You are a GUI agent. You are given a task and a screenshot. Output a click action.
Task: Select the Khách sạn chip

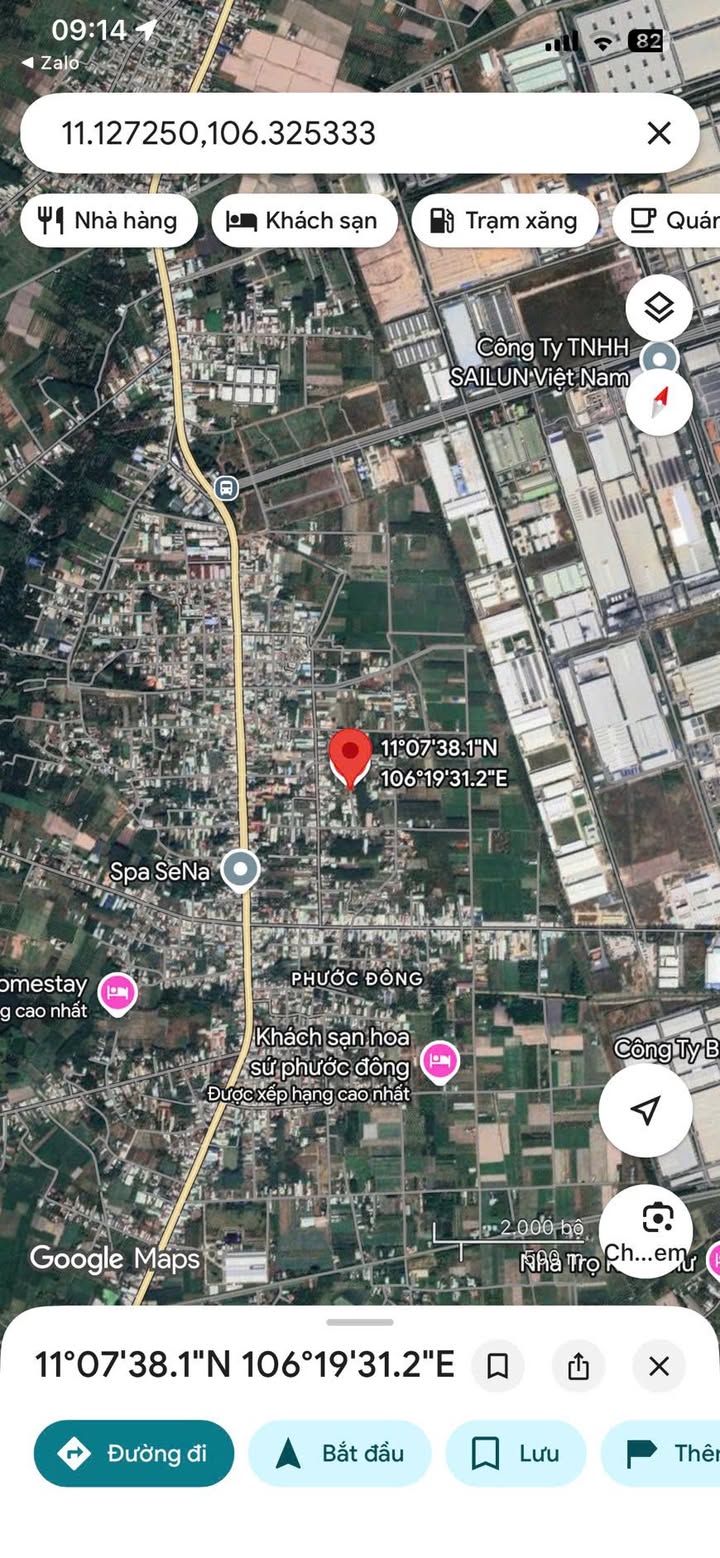tap(304, 221)
